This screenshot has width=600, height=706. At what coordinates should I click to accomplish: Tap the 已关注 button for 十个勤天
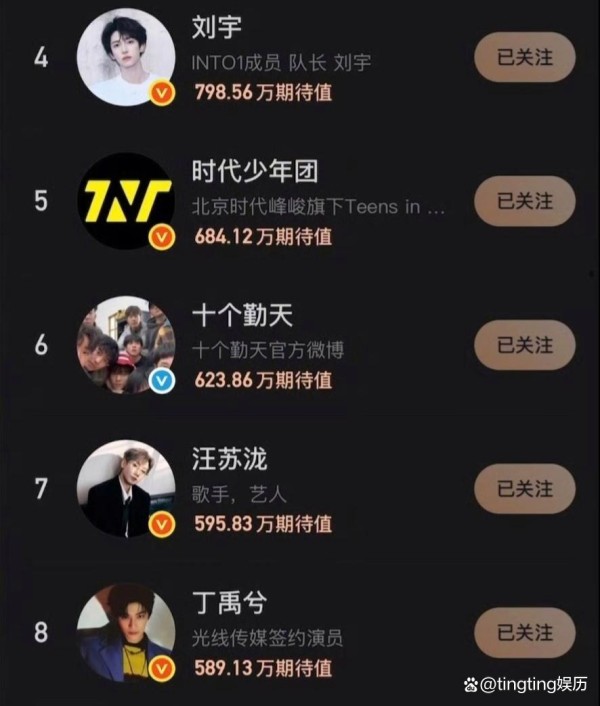[524, 345]
